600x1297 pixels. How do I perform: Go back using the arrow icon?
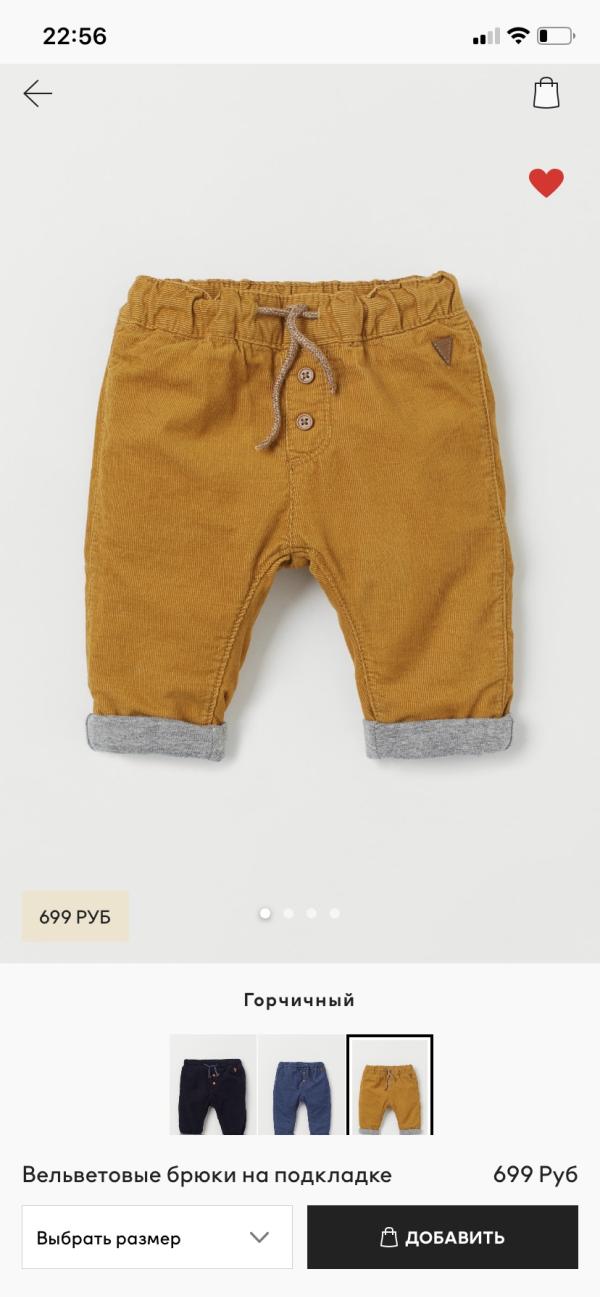[38, 94]
